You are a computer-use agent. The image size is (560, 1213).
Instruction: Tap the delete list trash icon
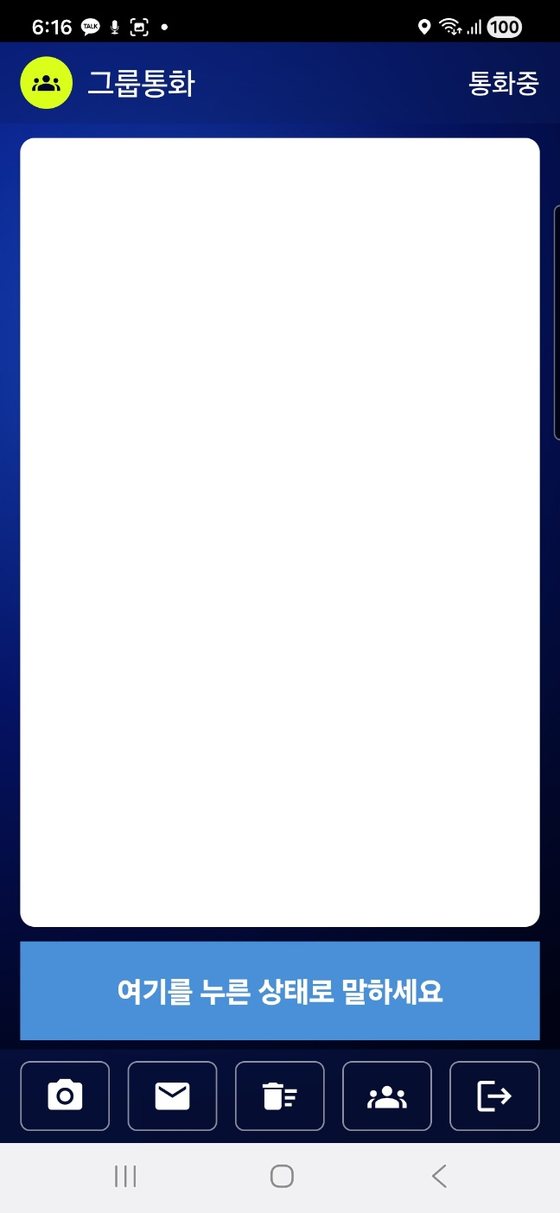point(280,1096)
